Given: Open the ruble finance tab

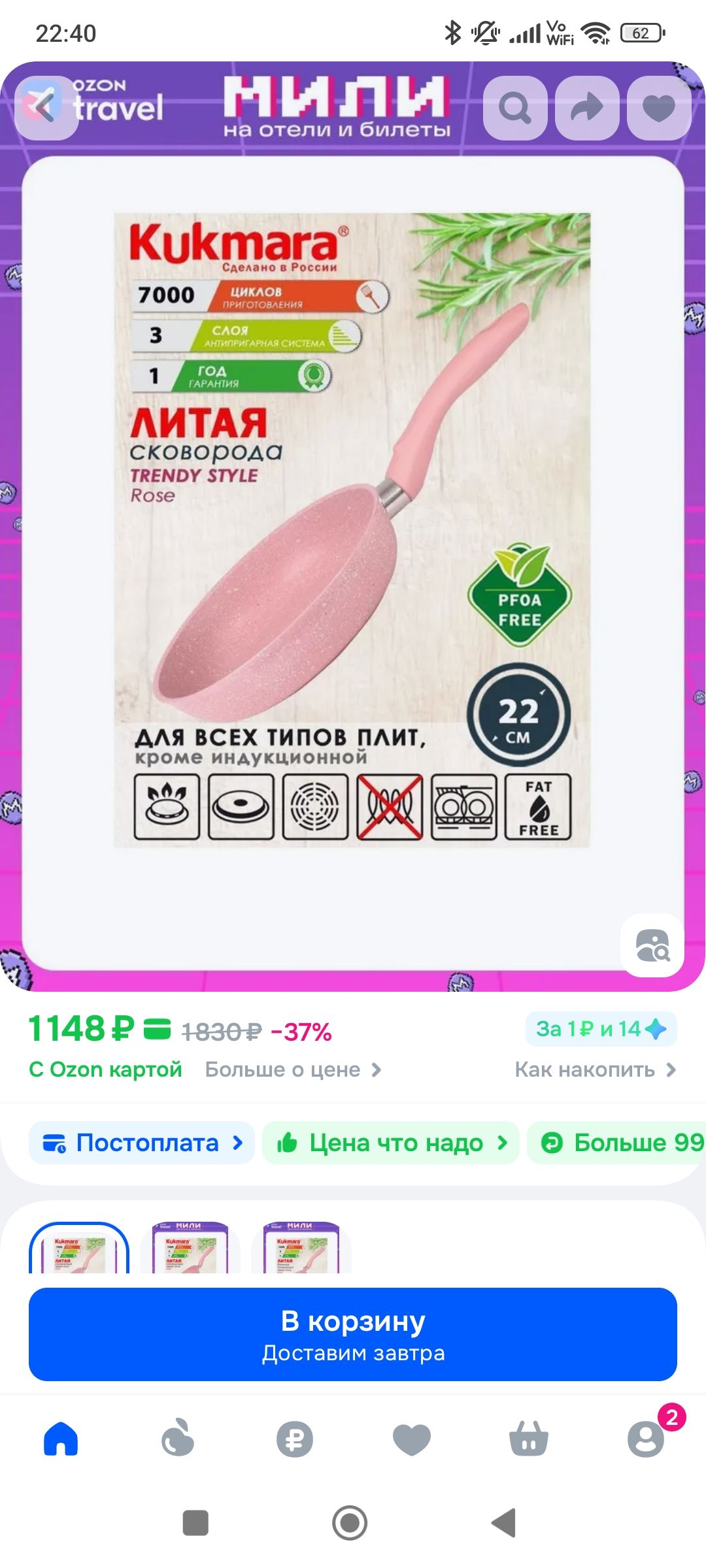Looking at the screenshot, I should pyautogui.click(x=294, y=1439).
